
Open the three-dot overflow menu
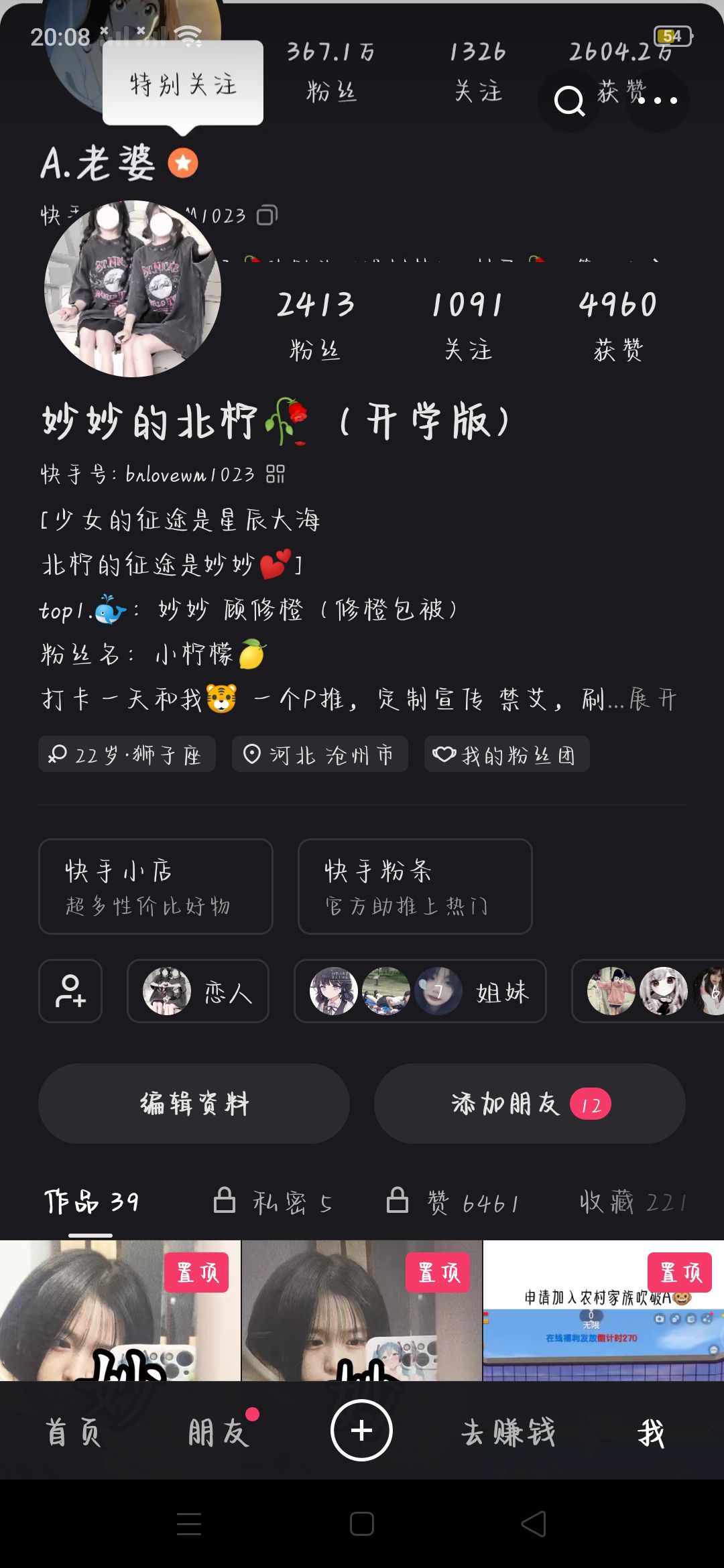pos(657,101)
